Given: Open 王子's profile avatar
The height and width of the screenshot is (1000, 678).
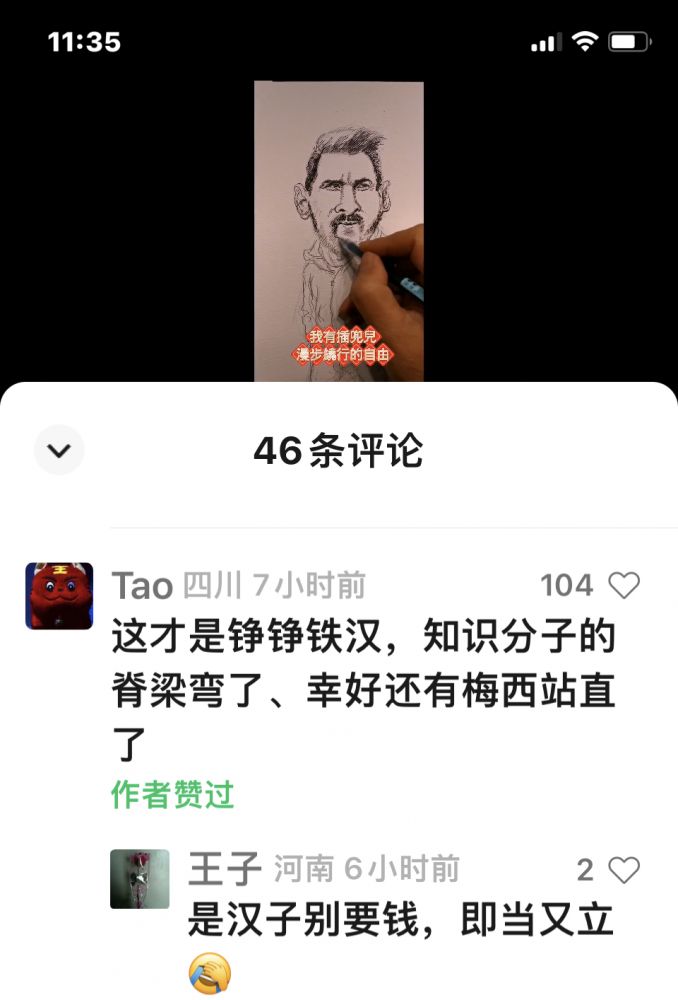Looking at the screenshot, I should click(x=139, y=879).
